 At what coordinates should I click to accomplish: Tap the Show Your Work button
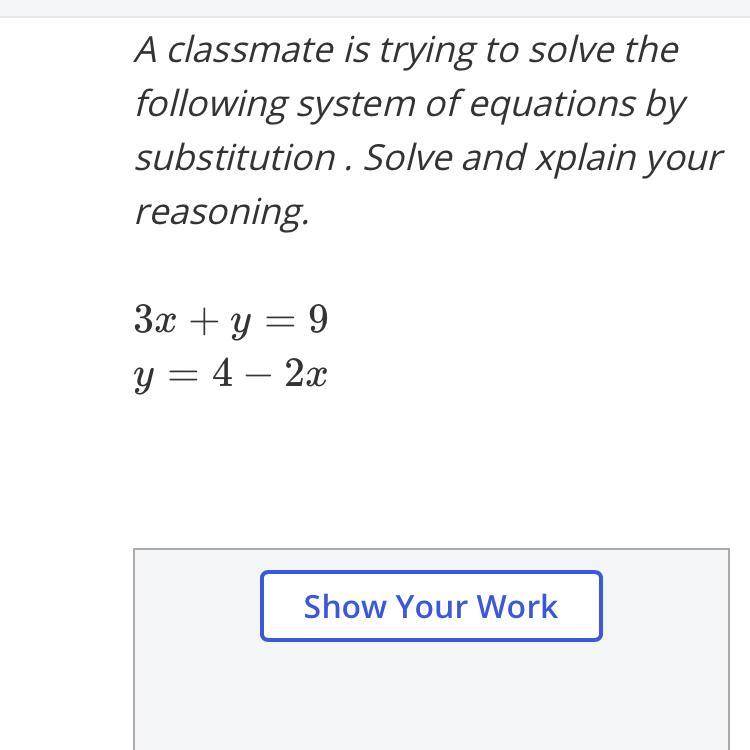(x=431, y=606)
